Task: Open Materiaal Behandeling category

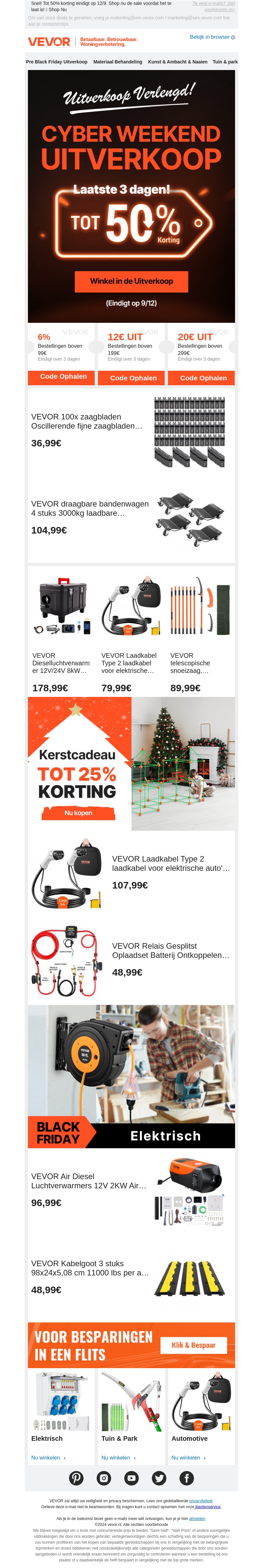Action: (117, 61)
